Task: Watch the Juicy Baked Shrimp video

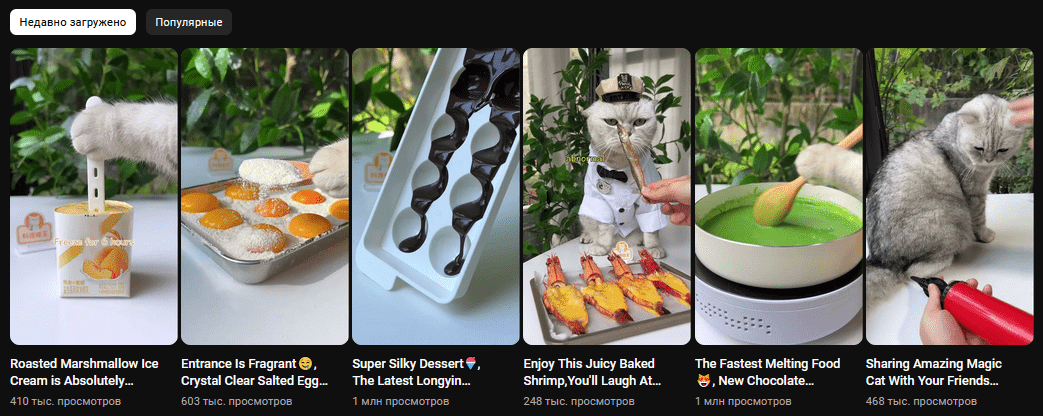Action: 607,196
